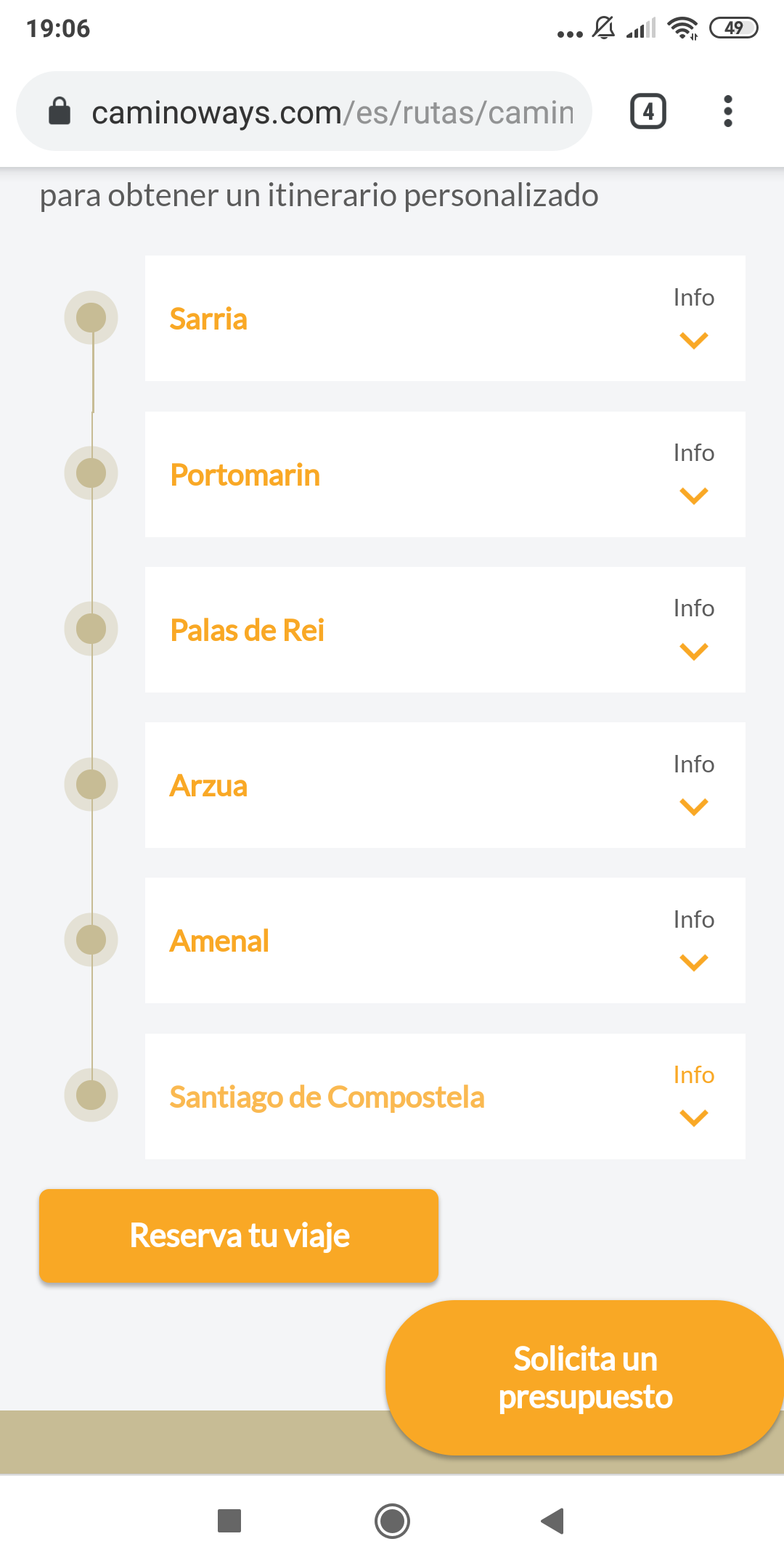Expand the Portomarin info section

point(693,474)
